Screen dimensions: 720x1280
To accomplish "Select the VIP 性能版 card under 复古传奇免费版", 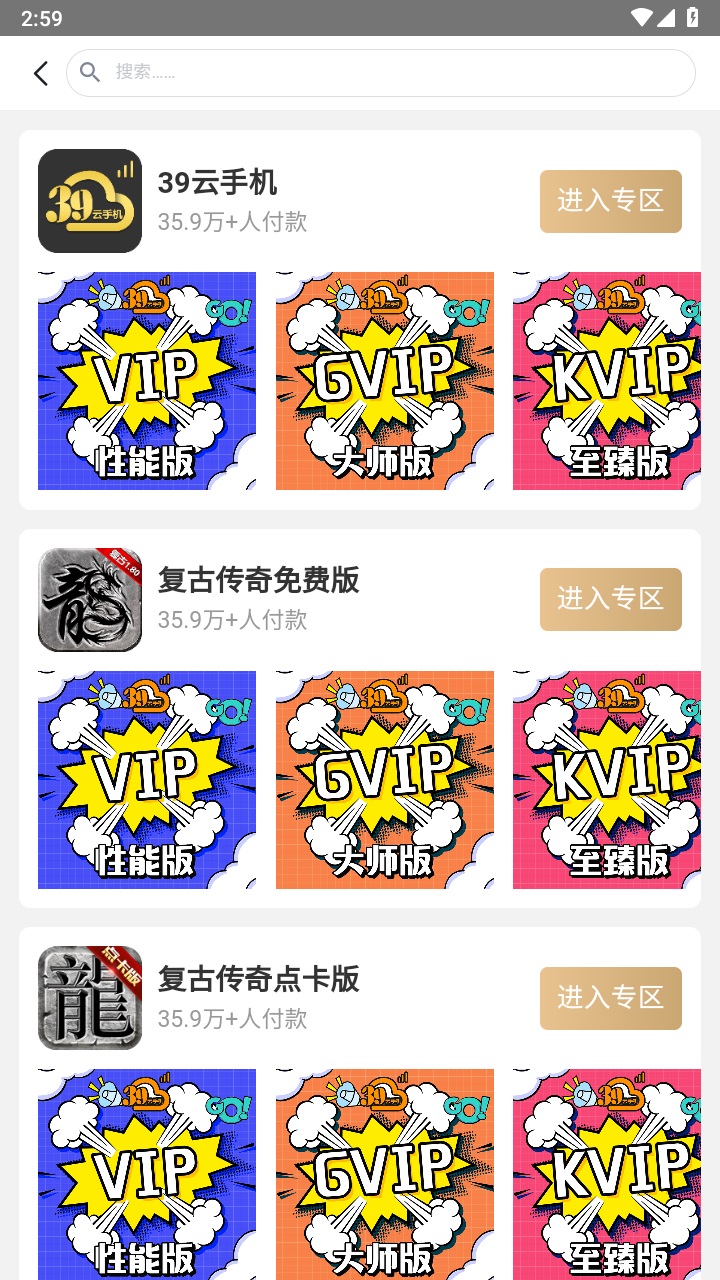I will click(146, 779).
